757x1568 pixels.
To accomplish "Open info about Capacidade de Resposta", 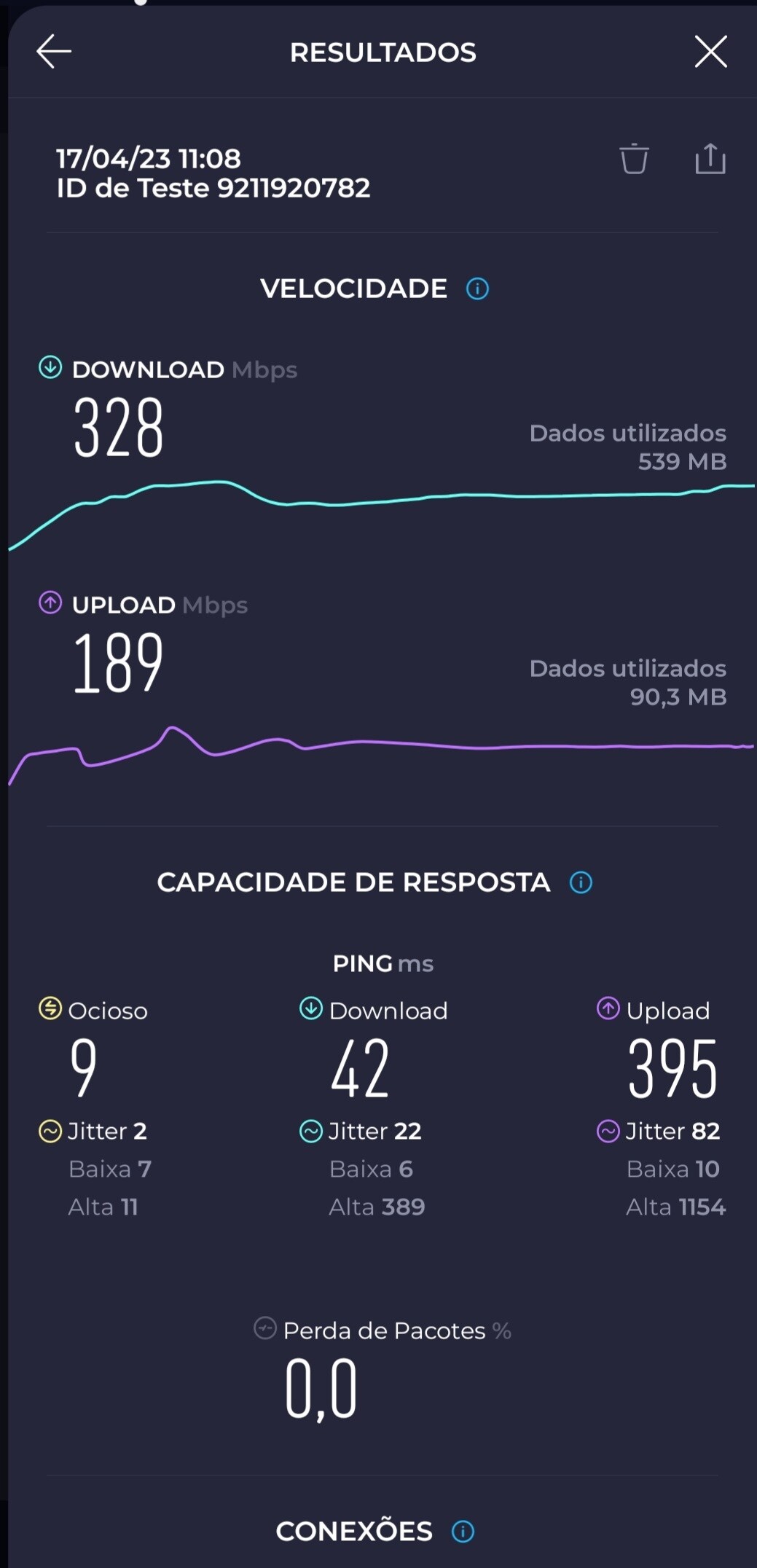I will pos(581,882).
